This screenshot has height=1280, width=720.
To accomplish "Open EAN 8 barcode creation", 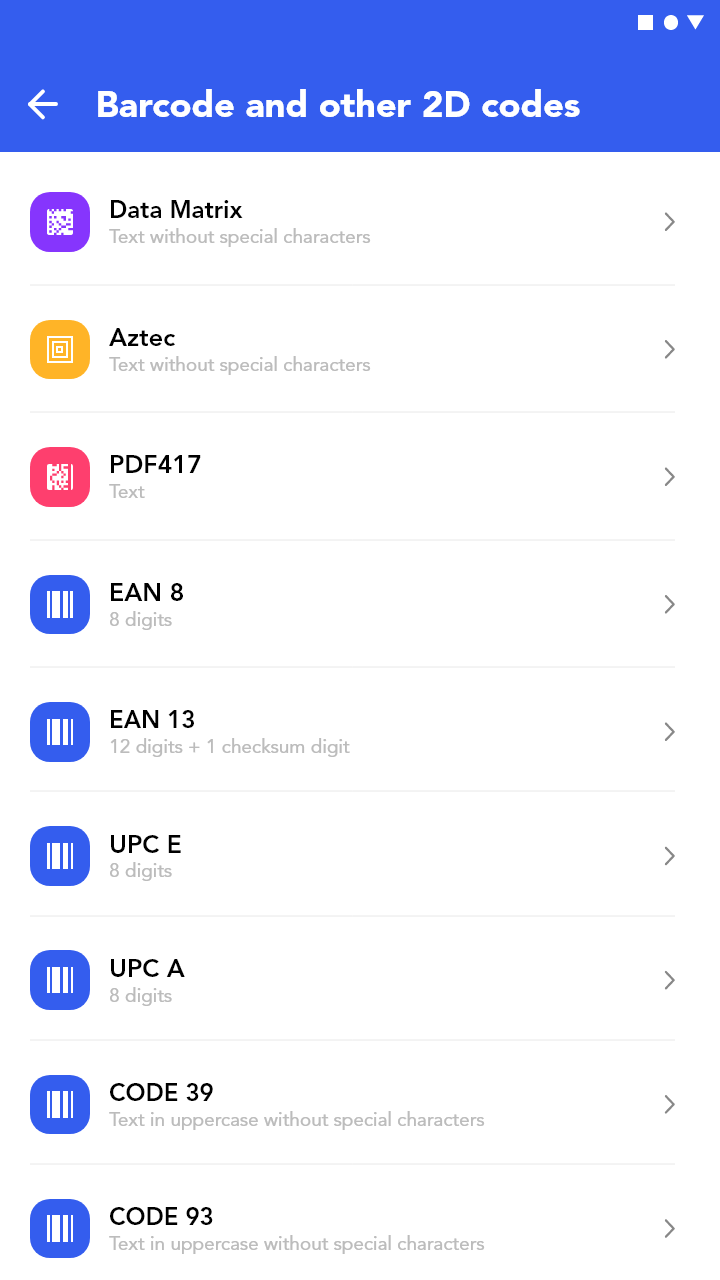I will pyautogui.click(x=360, y=604).
